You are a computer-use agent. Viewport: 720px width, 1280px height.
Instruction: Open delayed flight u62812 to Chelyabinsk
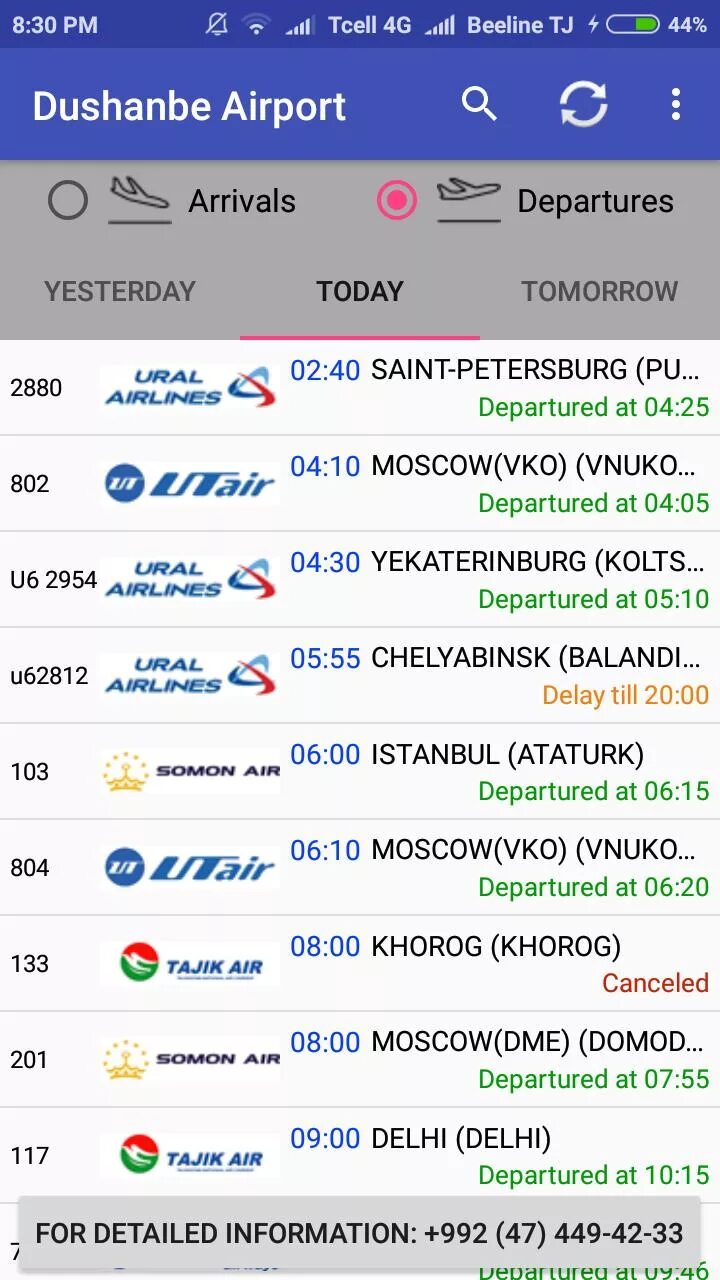[x=360, y=675]
